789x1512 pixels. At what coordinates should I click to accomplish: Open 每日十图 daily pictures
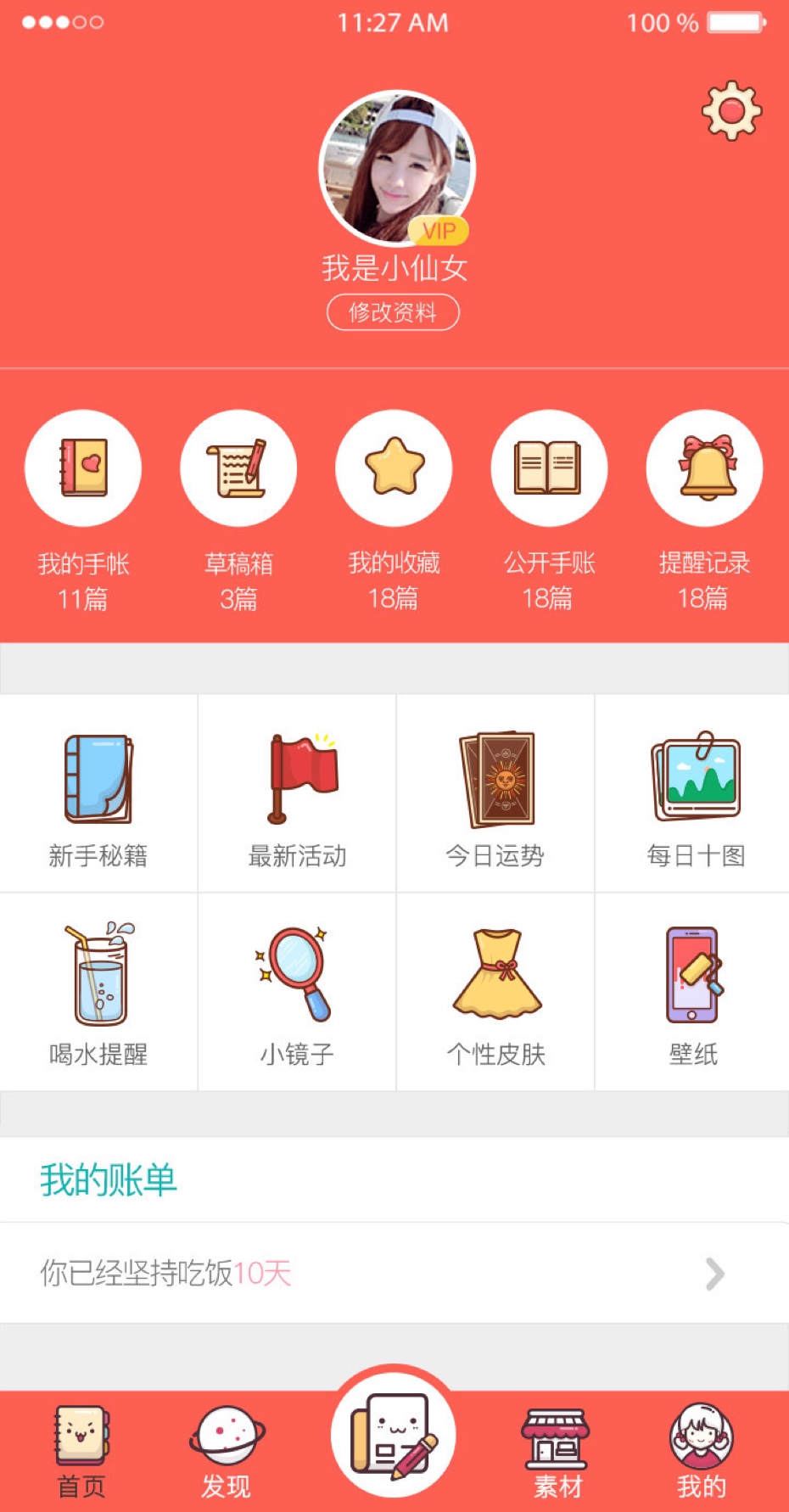694,794
